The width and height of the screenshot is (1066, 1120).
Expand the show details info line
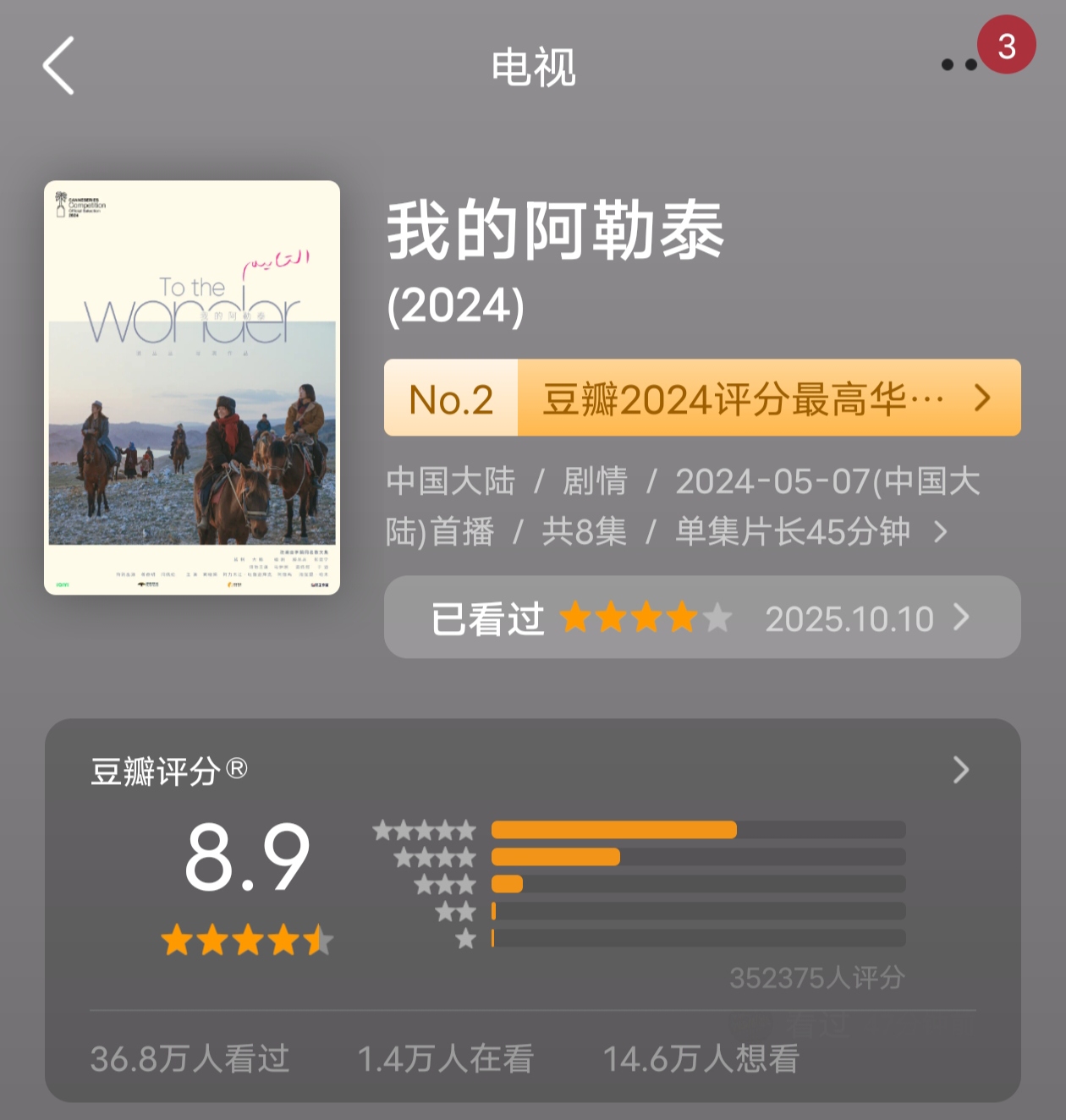click(940, 532)
